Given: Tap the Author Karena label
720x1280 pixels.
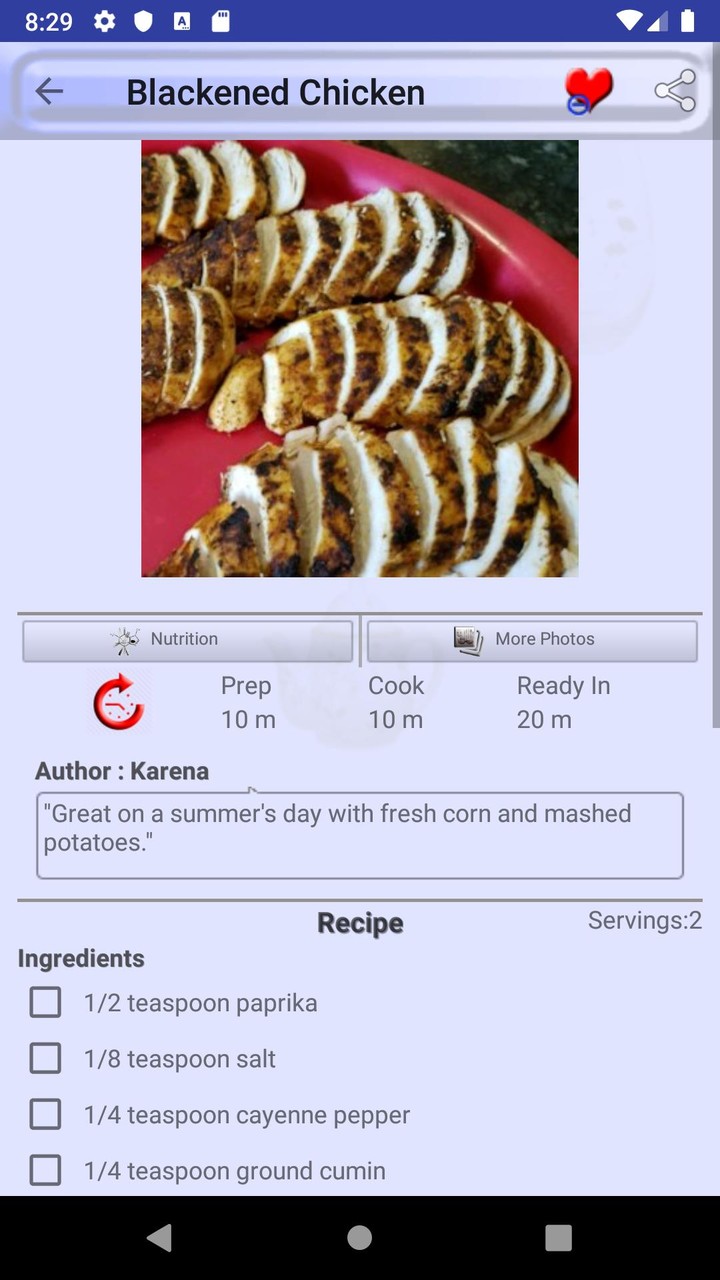Looking at the screenshot, I should (122, 771).
